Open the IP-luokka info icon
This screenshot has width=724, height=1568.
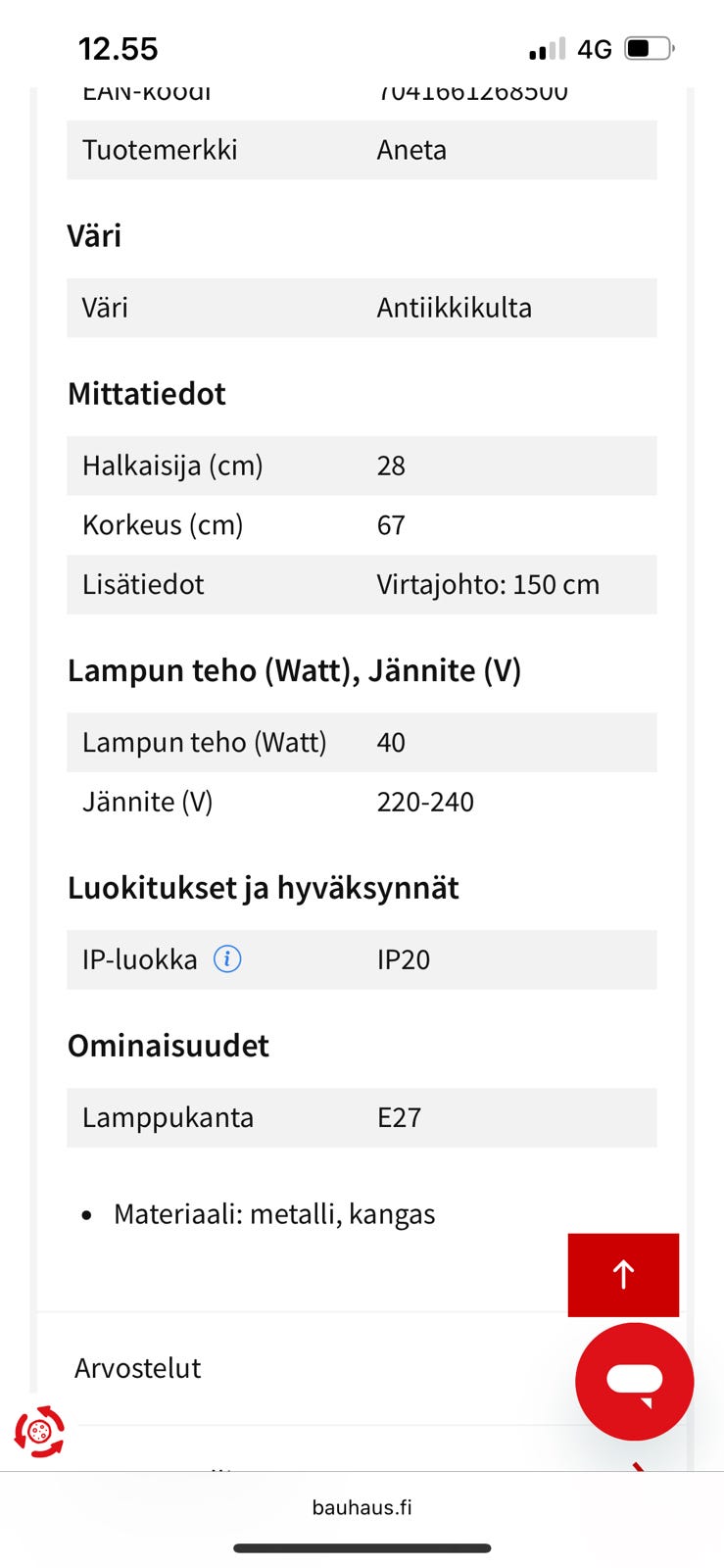click(227, 958)
